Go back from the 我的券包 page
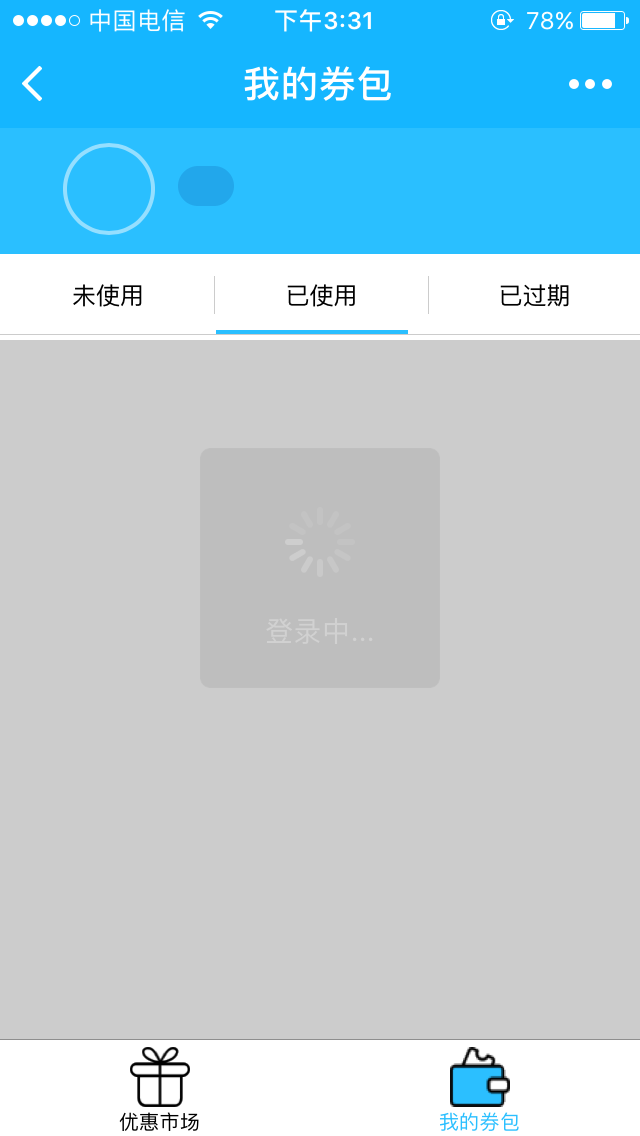This screenshot has height=1136, width=640. pyautogui.click(x=33, y=84)
